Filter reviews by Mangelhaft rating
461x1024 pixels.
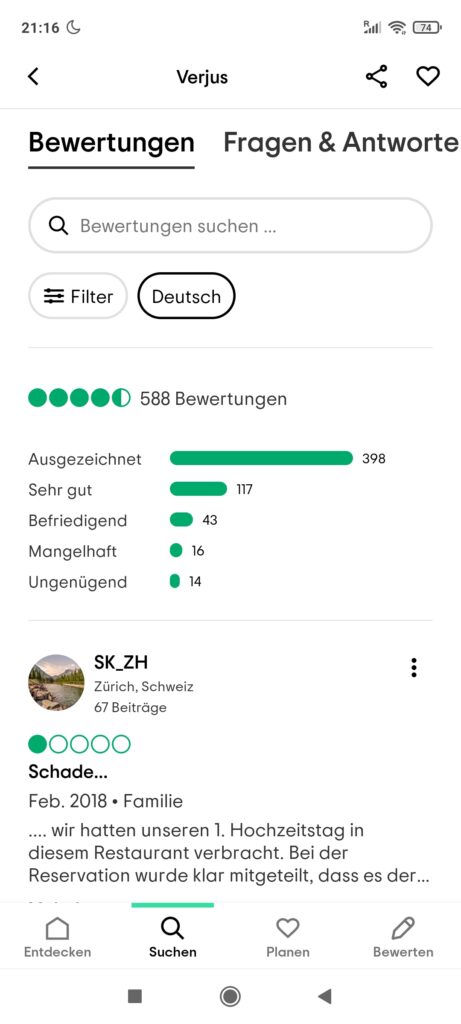click(117, 551)
